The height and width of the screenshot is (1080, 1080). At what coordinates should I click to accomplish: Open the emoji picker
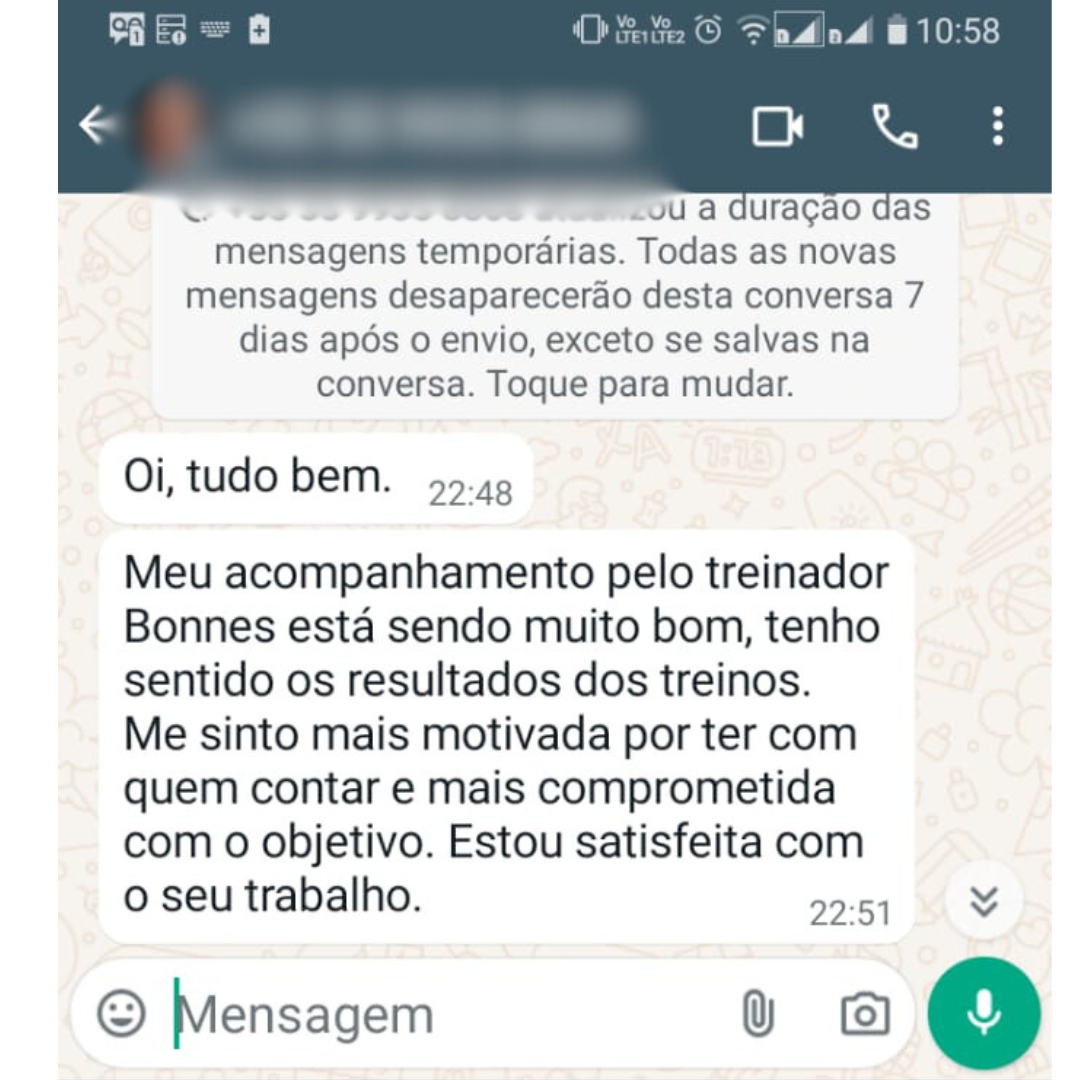122,1014
